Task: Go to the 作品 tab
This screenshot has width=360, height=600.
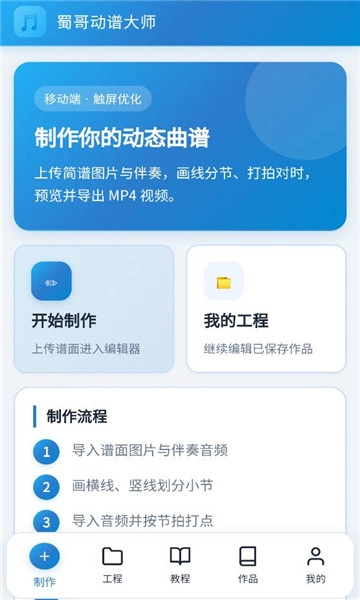Action: pyautogui.click(x=248, y=566)
